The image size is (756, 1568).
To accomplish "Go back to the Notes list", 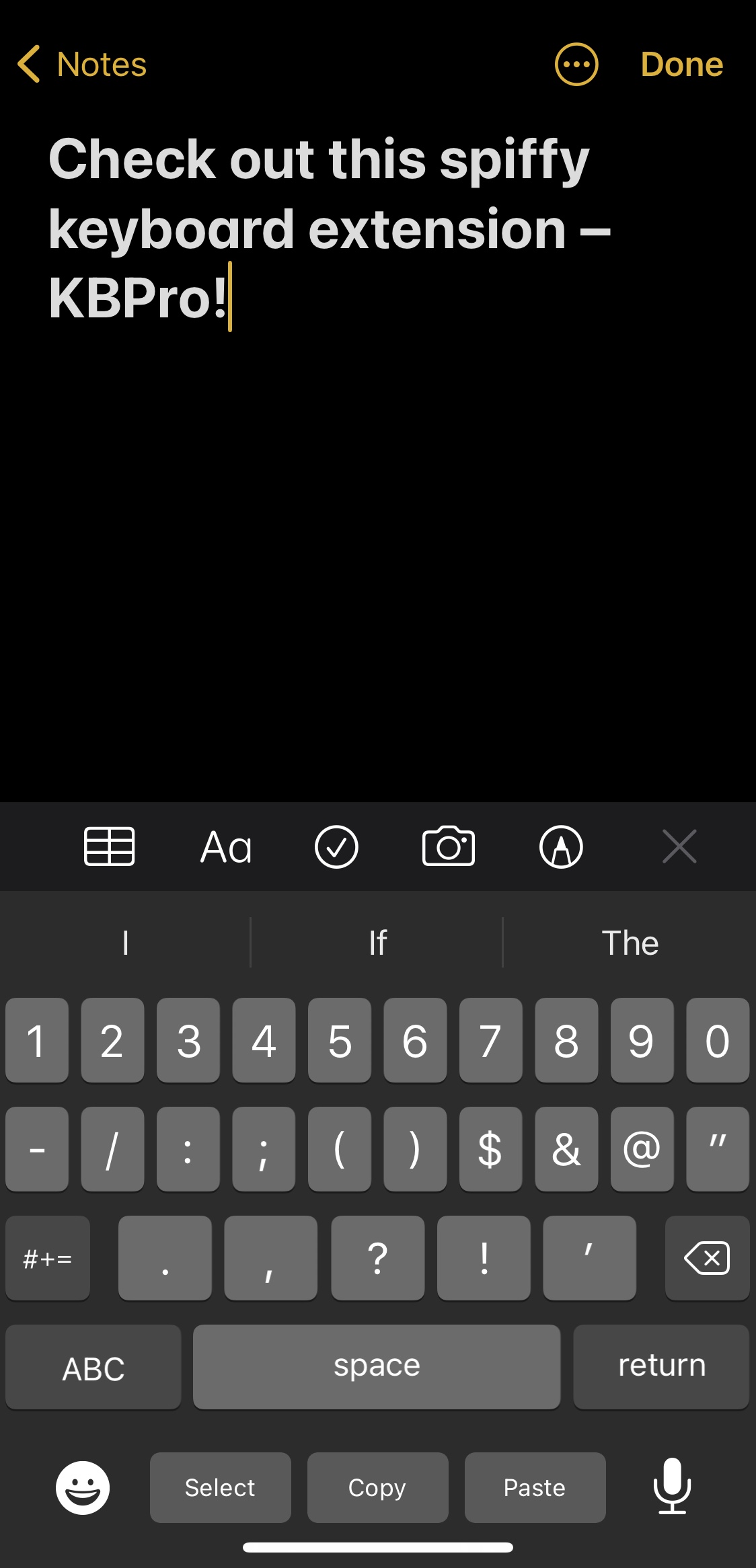I will [x=82, y=65].
